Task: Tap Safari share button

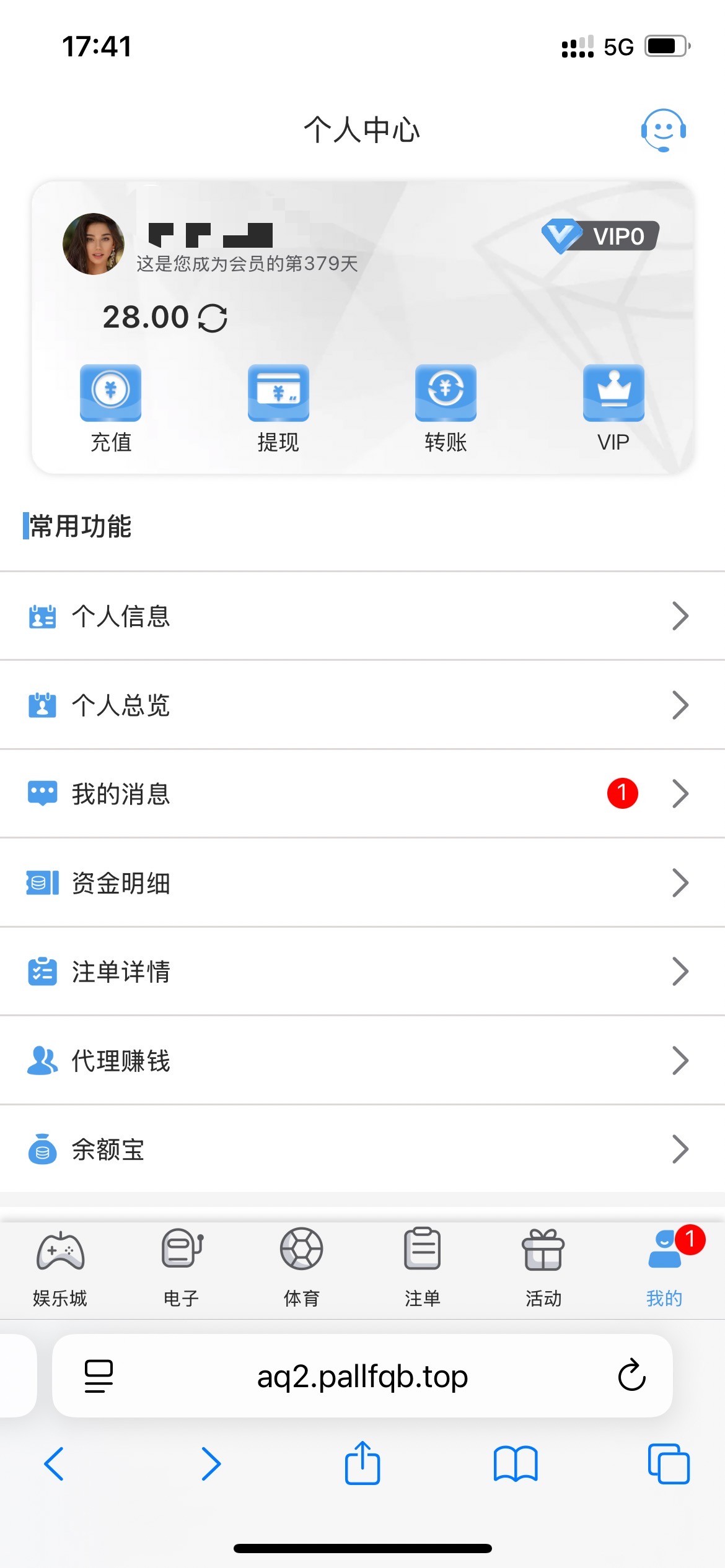Action: click(362, 1463)
